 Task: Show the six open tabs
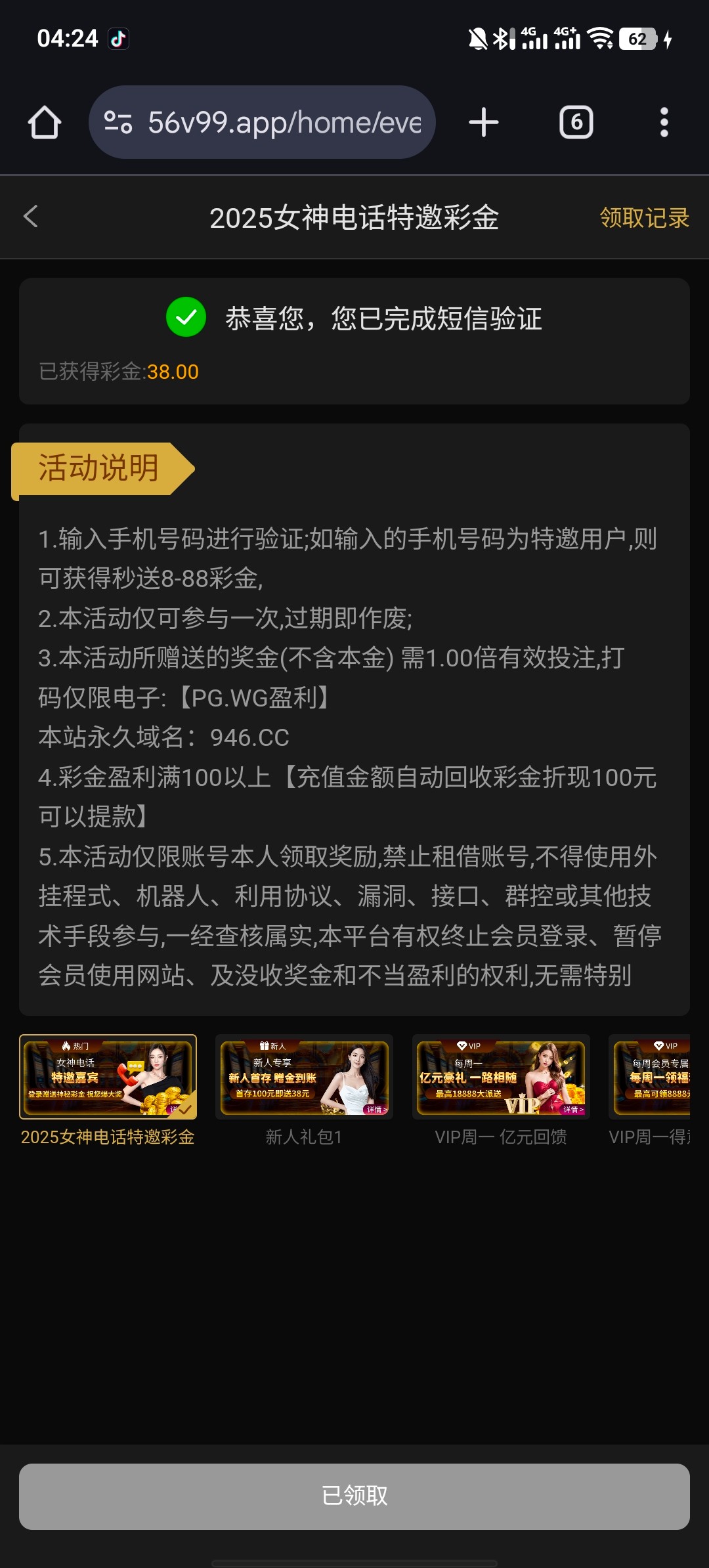point(576,123)
